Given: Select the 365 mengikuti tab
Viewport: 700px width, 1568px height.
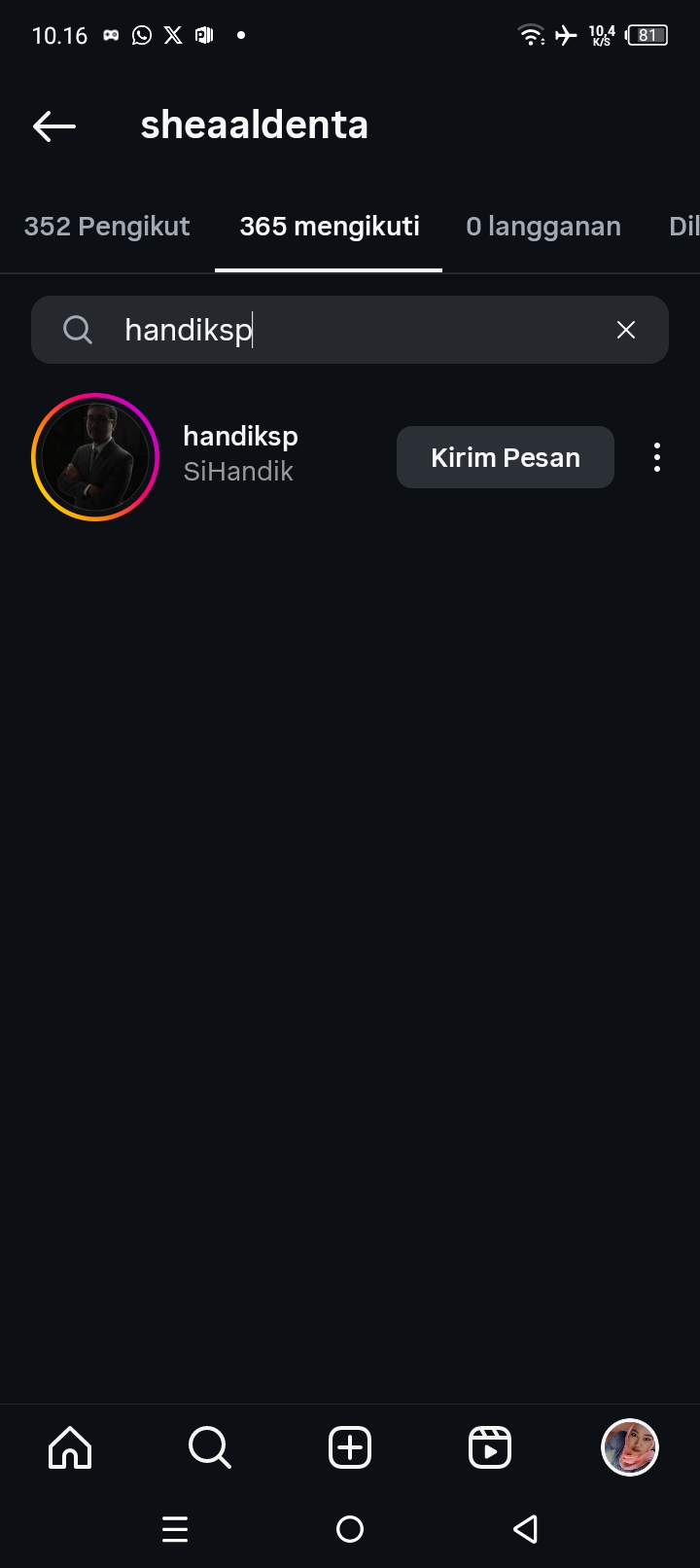Looking at the screenshot, I should pos(330,227).
